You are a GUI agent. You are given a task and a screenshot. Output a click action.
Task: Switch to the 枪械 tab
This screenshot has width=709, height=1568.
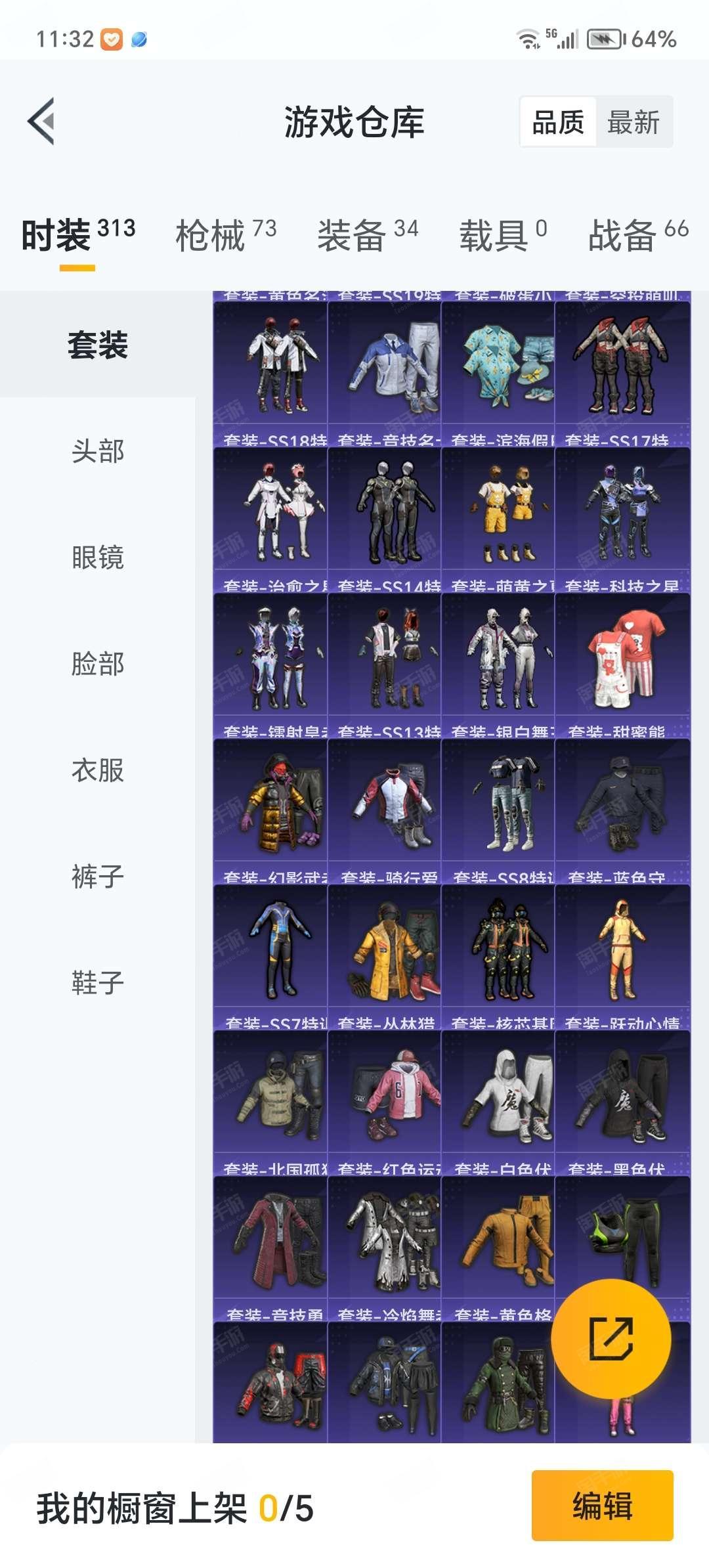[x=226, y=234]
